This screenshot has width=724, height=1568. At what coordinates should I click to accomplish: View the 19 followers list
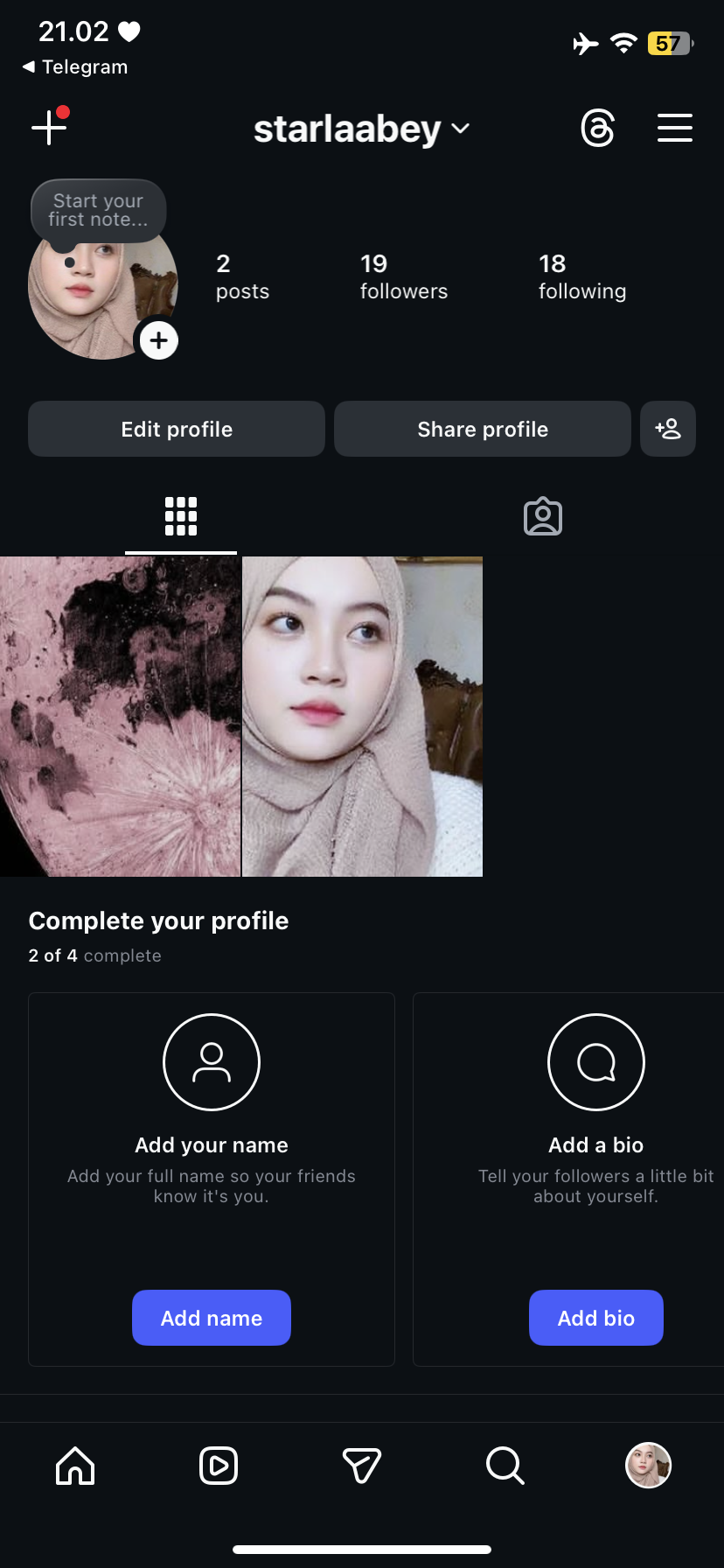click(x=403, y=276)
